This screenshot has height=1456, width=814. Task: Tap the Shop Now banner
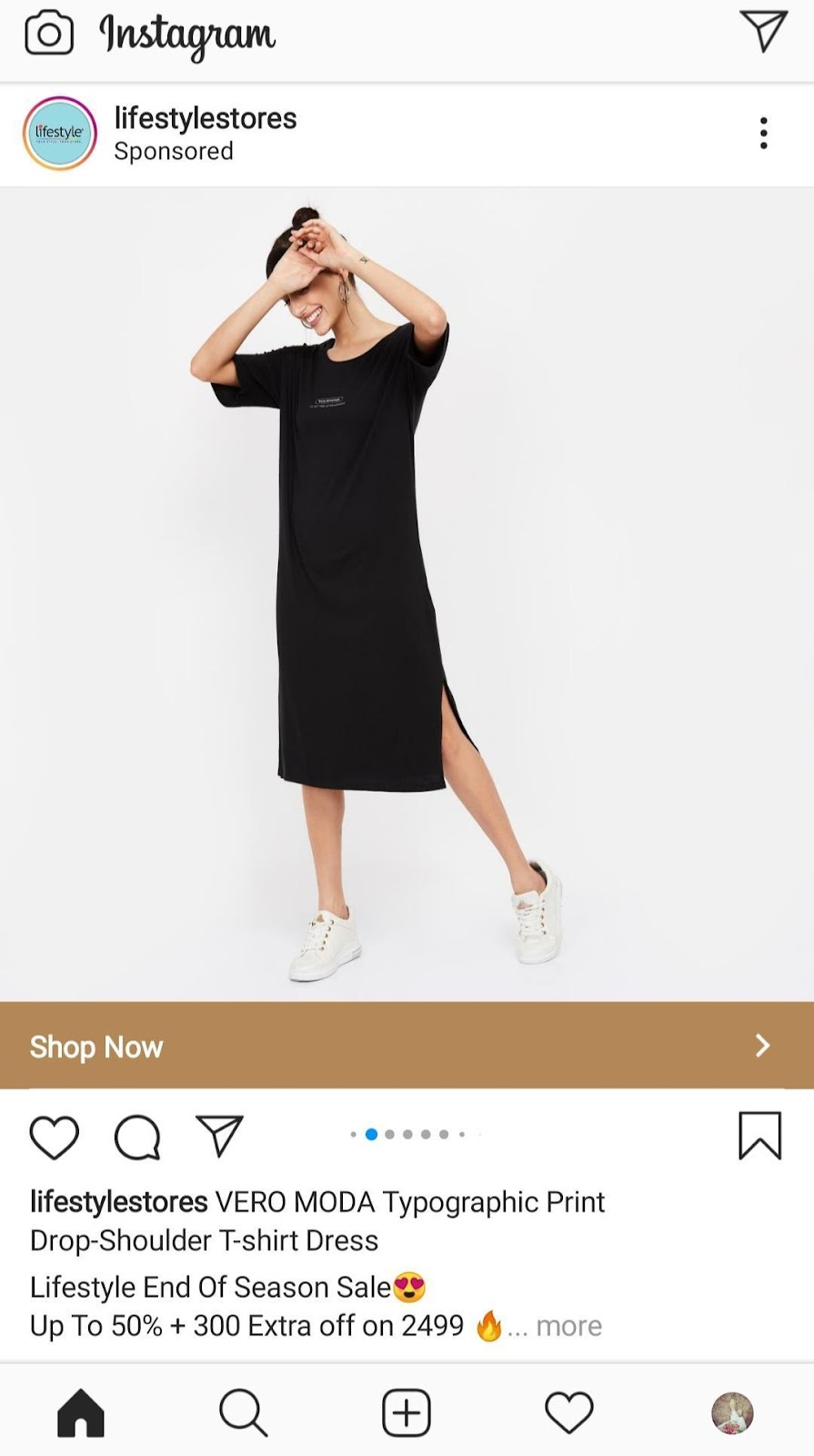[407, 1046]
